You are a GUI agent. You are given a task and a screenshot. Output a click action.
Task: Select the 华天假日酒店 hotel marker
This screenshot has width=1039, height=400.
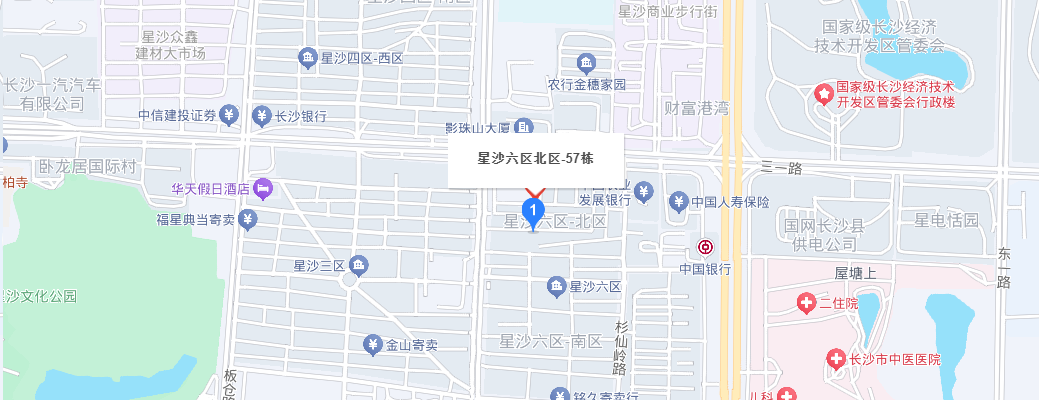click(264, 187)
